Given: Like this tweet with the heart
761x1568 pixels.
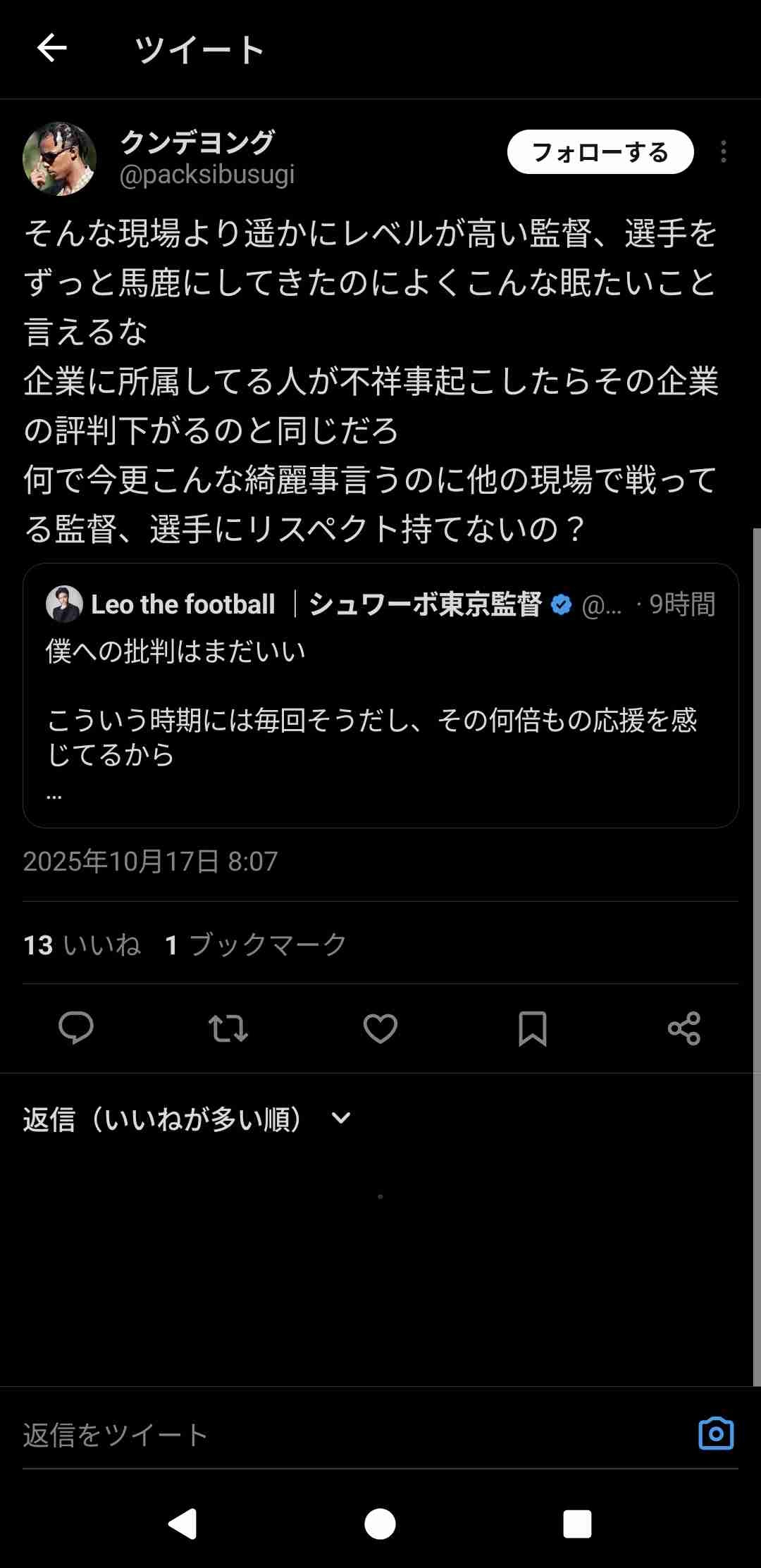Looking at the screenshot, I should (x=380, y=1028).
